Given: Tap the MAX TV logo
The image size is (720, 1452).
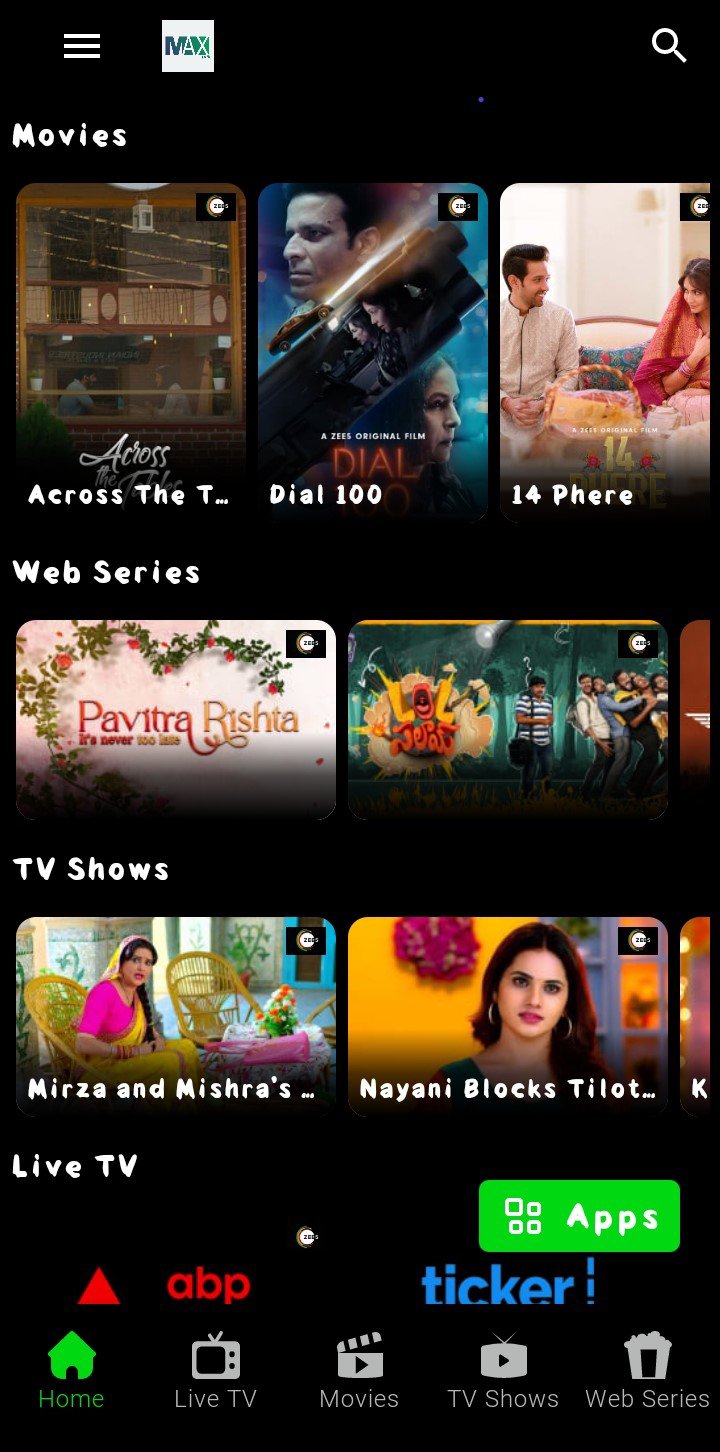Looking at the screenshot, I should click(187, 46).
